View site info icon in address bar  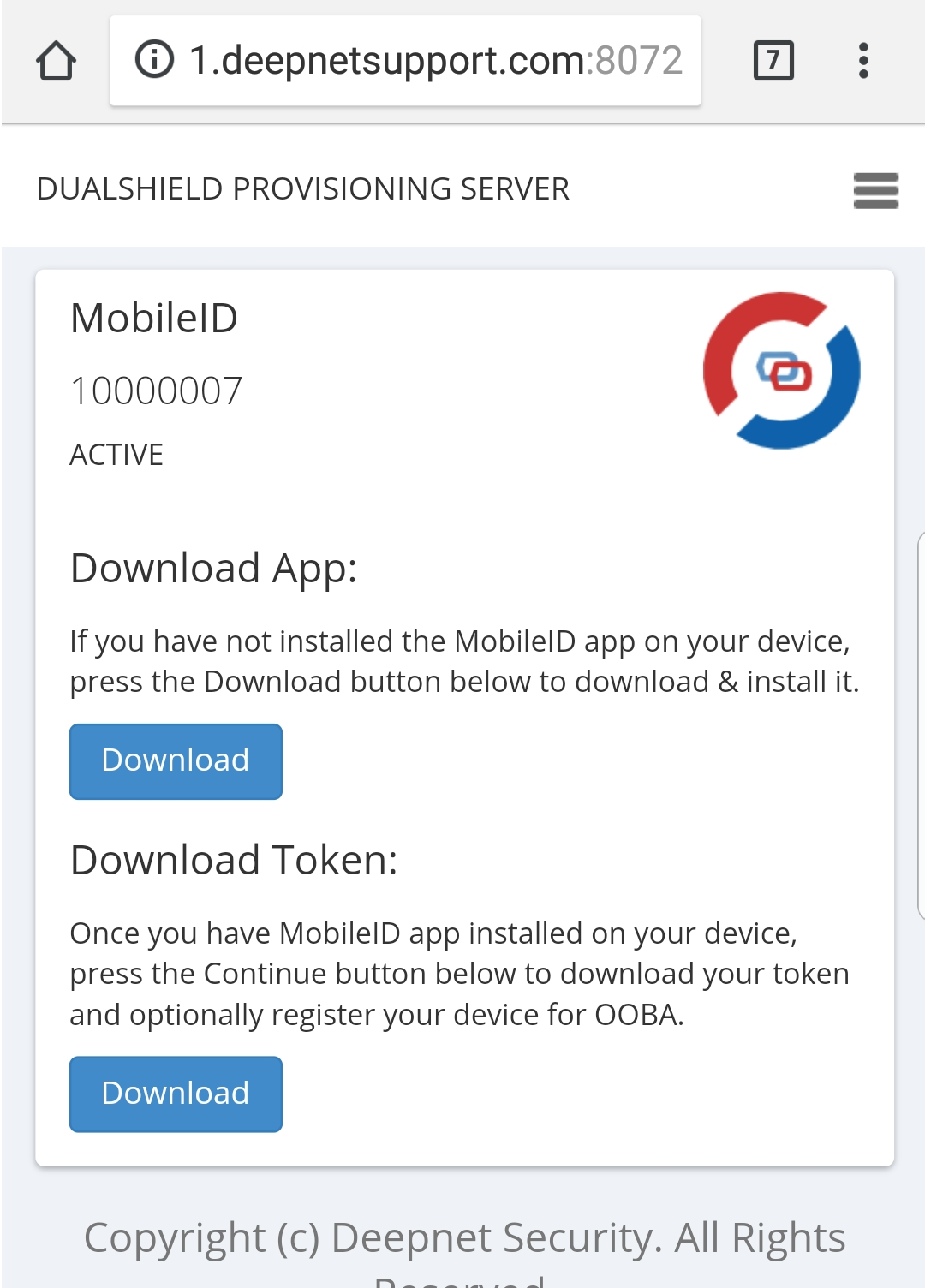[155, 60]
